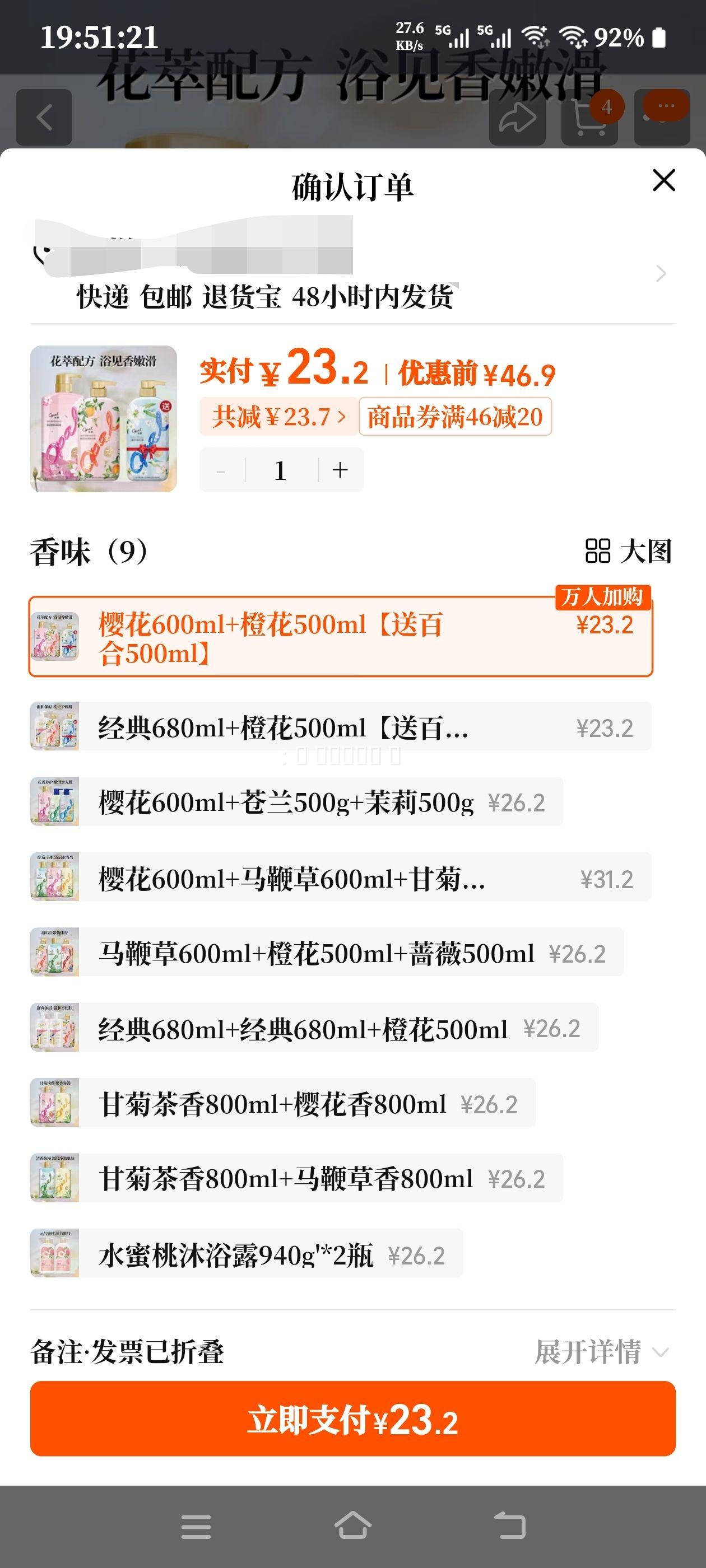
Task: Open the 共减¥23.7 discount details
Action: pos(278,417)
